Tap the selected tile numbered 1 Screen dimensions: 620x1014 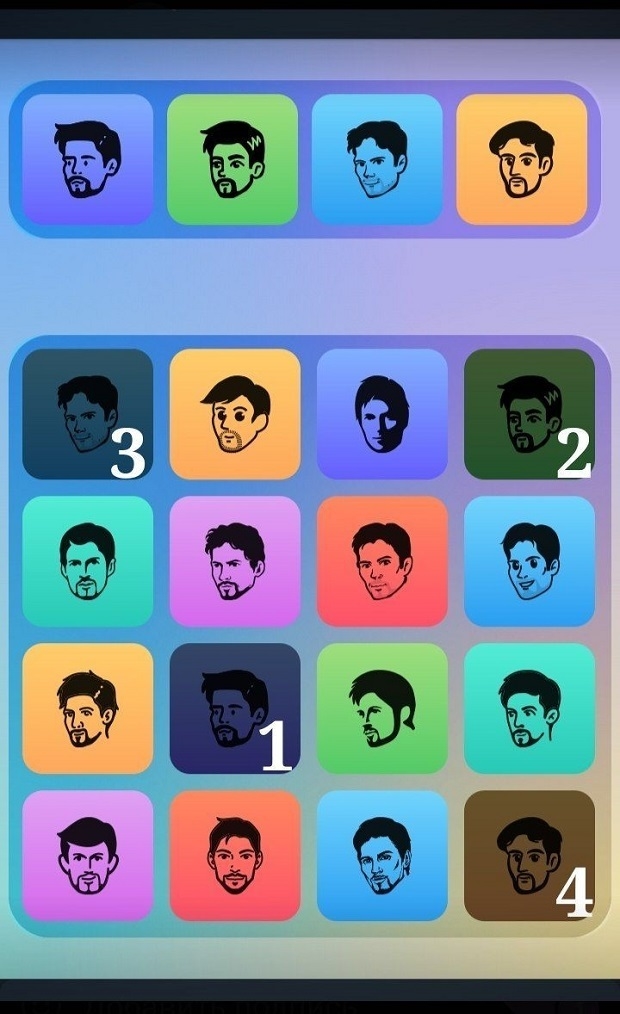[235, 708]
